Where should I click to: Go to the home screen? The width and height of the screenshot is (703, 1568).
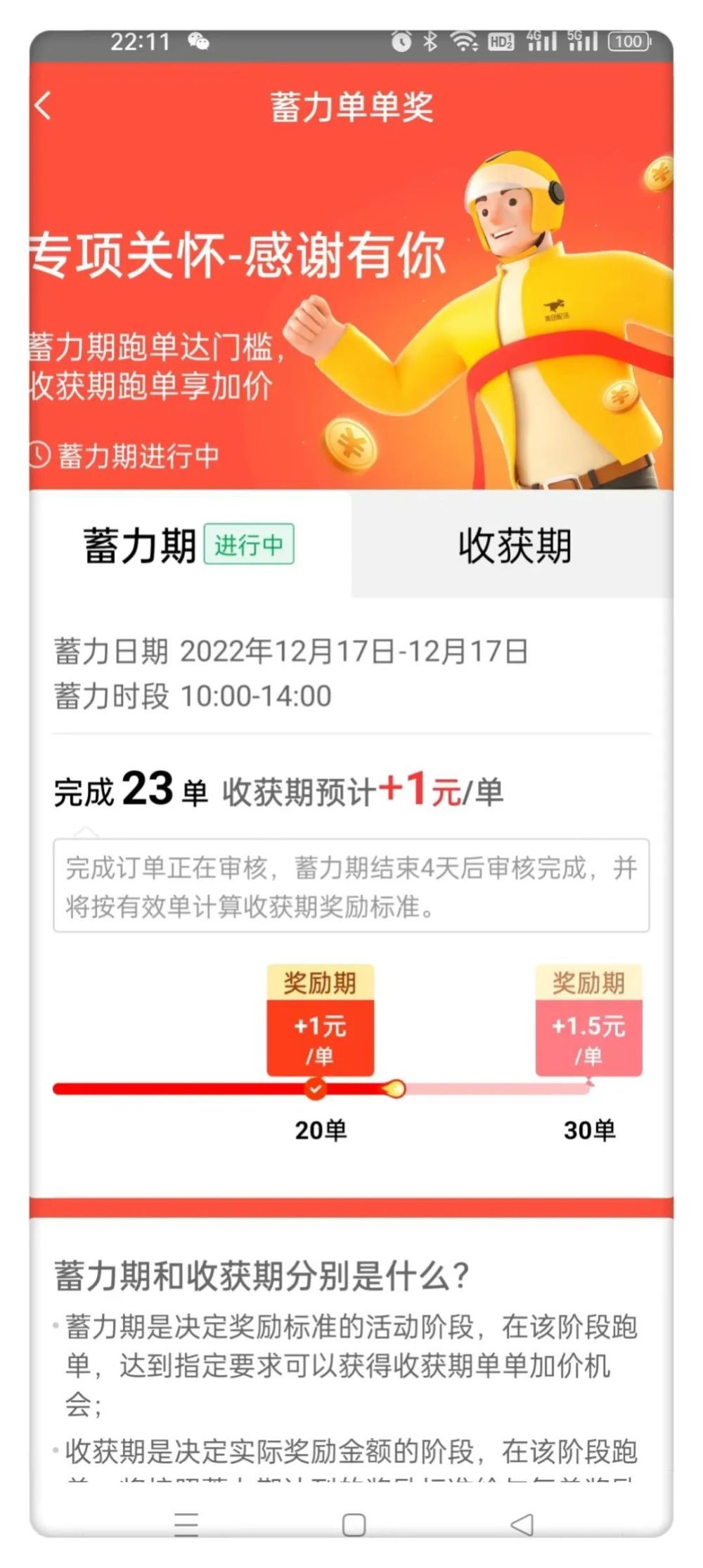coord(354,1524)
